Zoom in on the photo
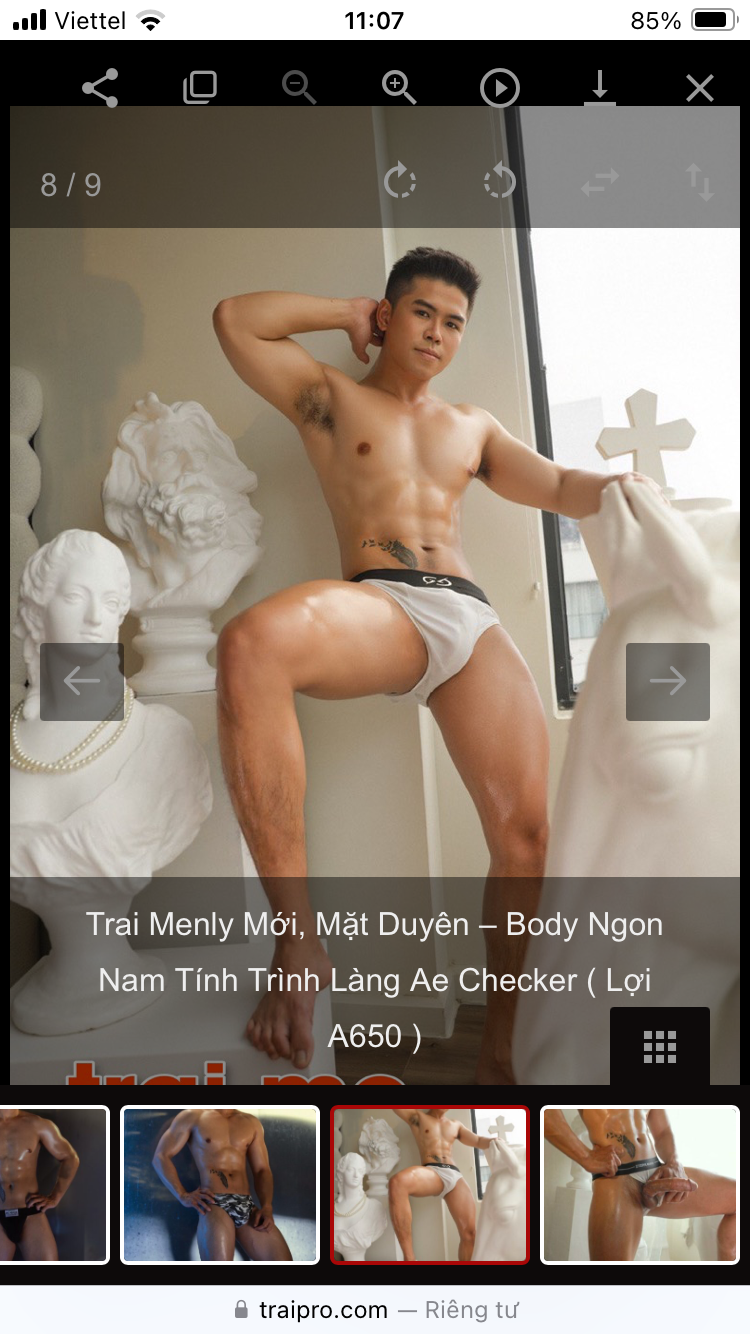This screenshot has width=750, height=1334. coord(399,88)
